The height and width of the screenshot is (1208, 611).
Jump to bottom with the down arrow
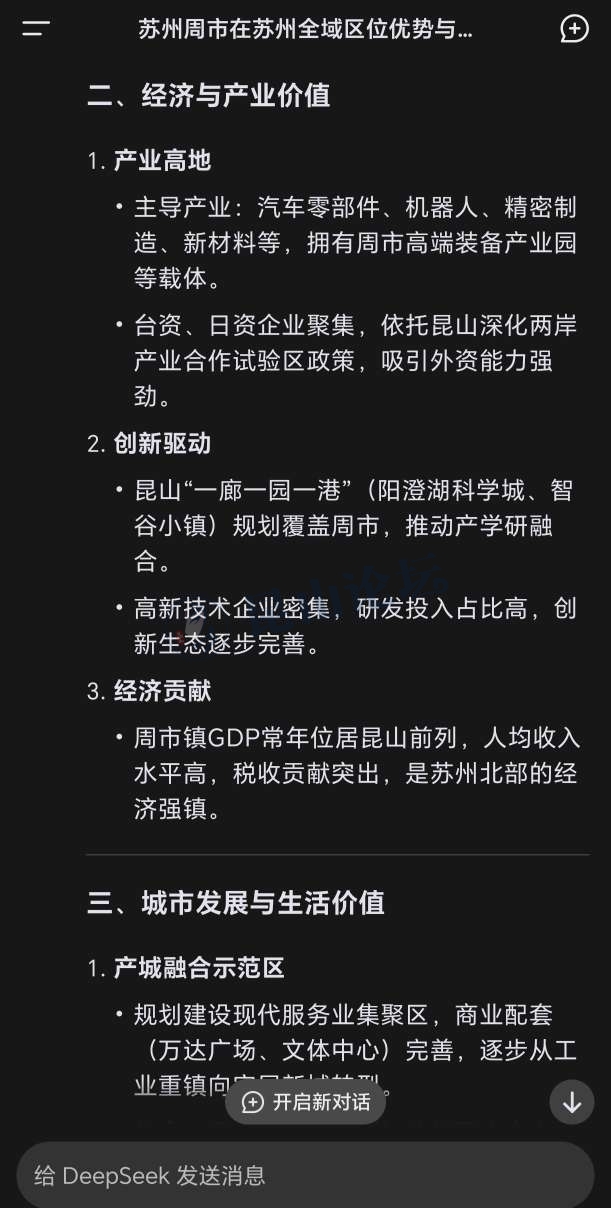(572, 1102)
